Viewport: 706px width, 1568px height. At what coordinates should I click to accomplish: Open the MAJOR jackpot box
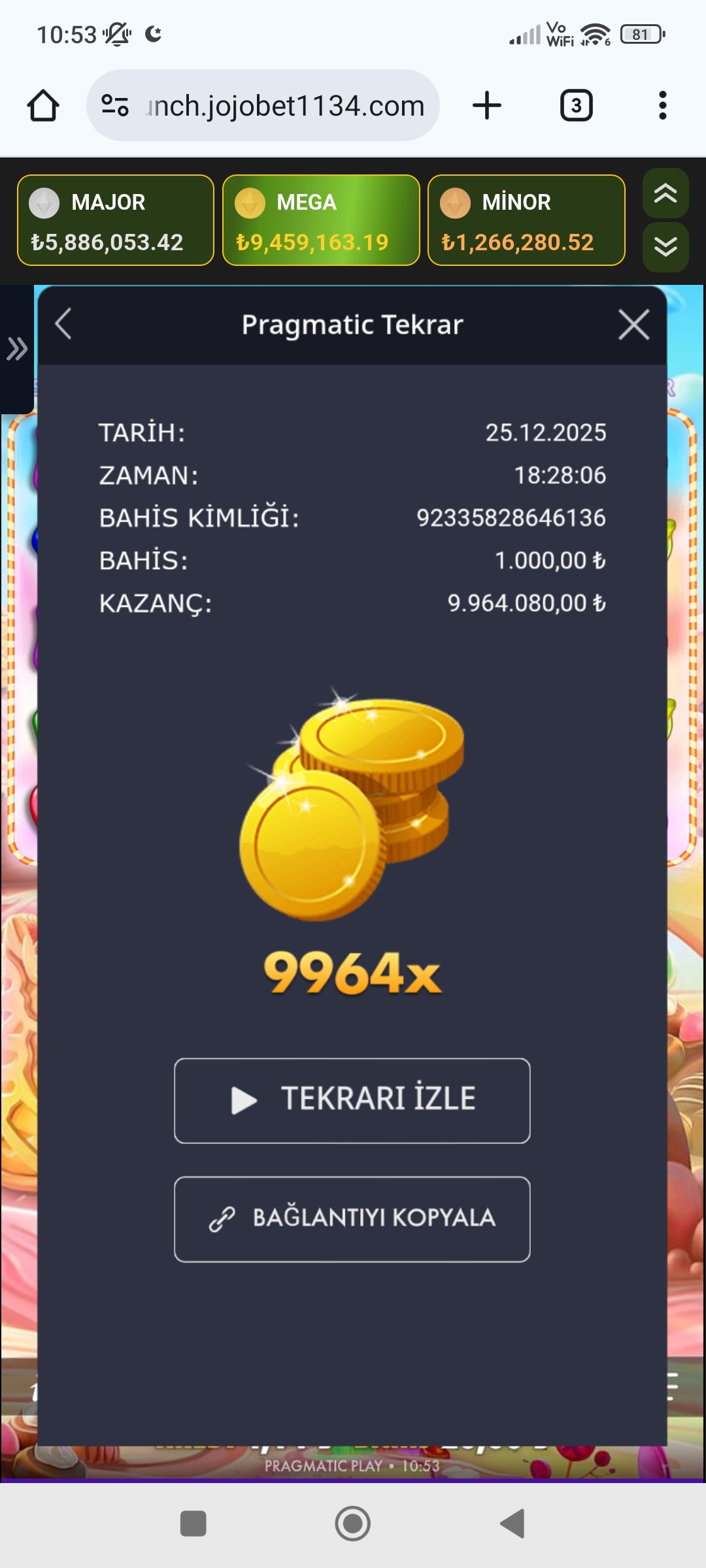116,220
